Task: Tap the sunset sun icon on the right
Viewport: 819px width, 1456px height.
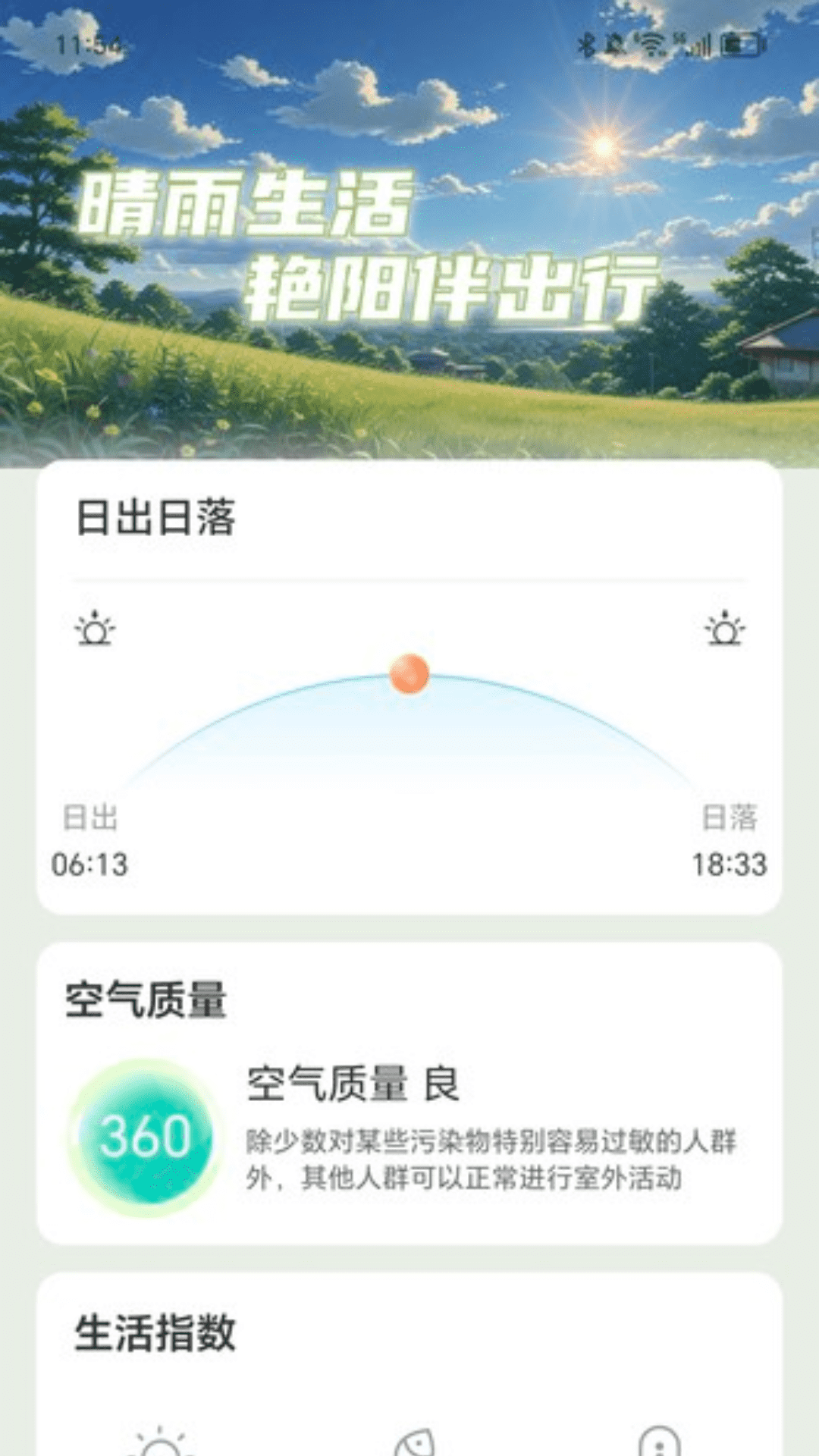Action: [724, 628]
